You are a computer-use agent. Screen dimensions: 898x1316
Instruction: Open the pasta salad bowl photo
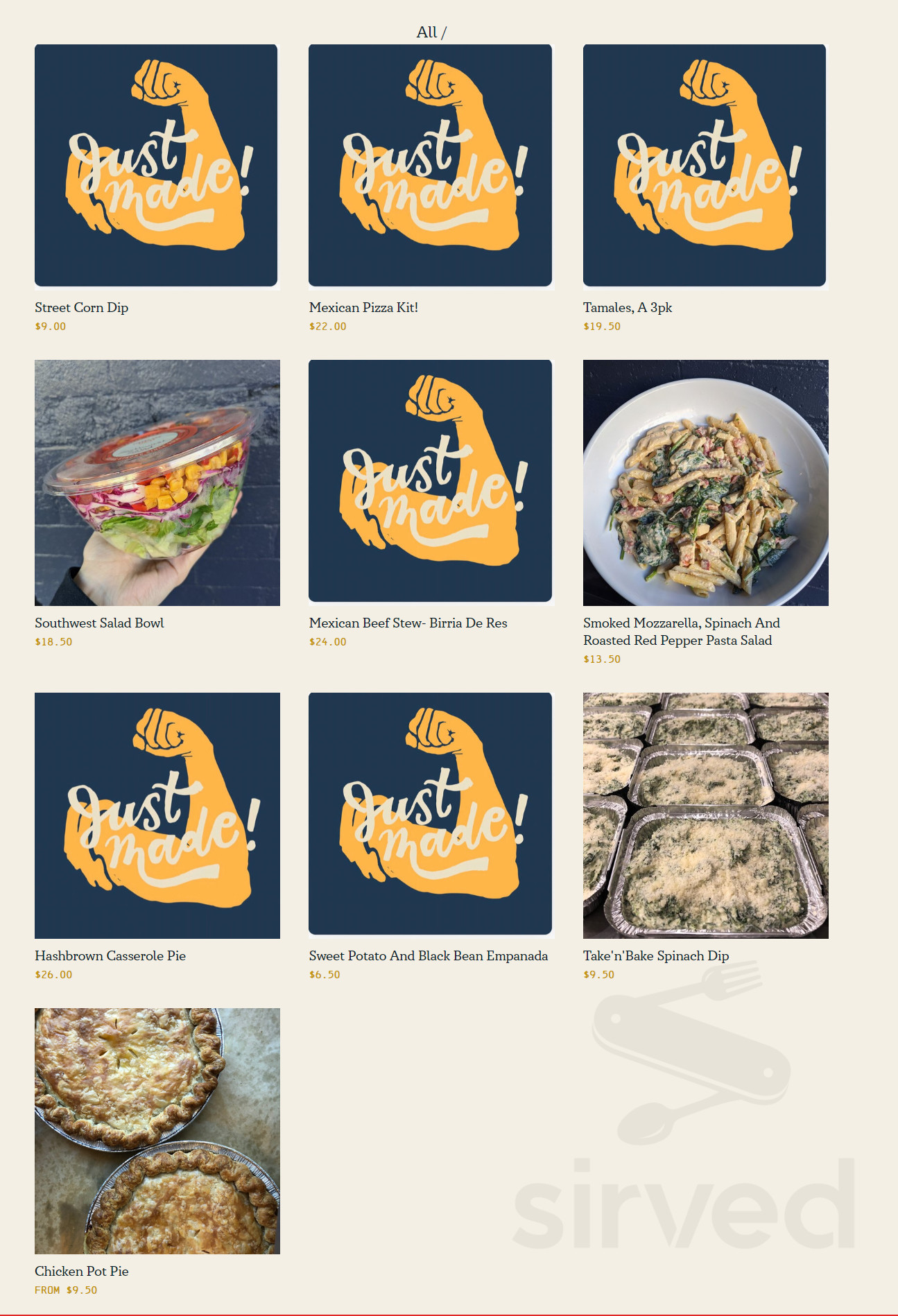(704, 483)
